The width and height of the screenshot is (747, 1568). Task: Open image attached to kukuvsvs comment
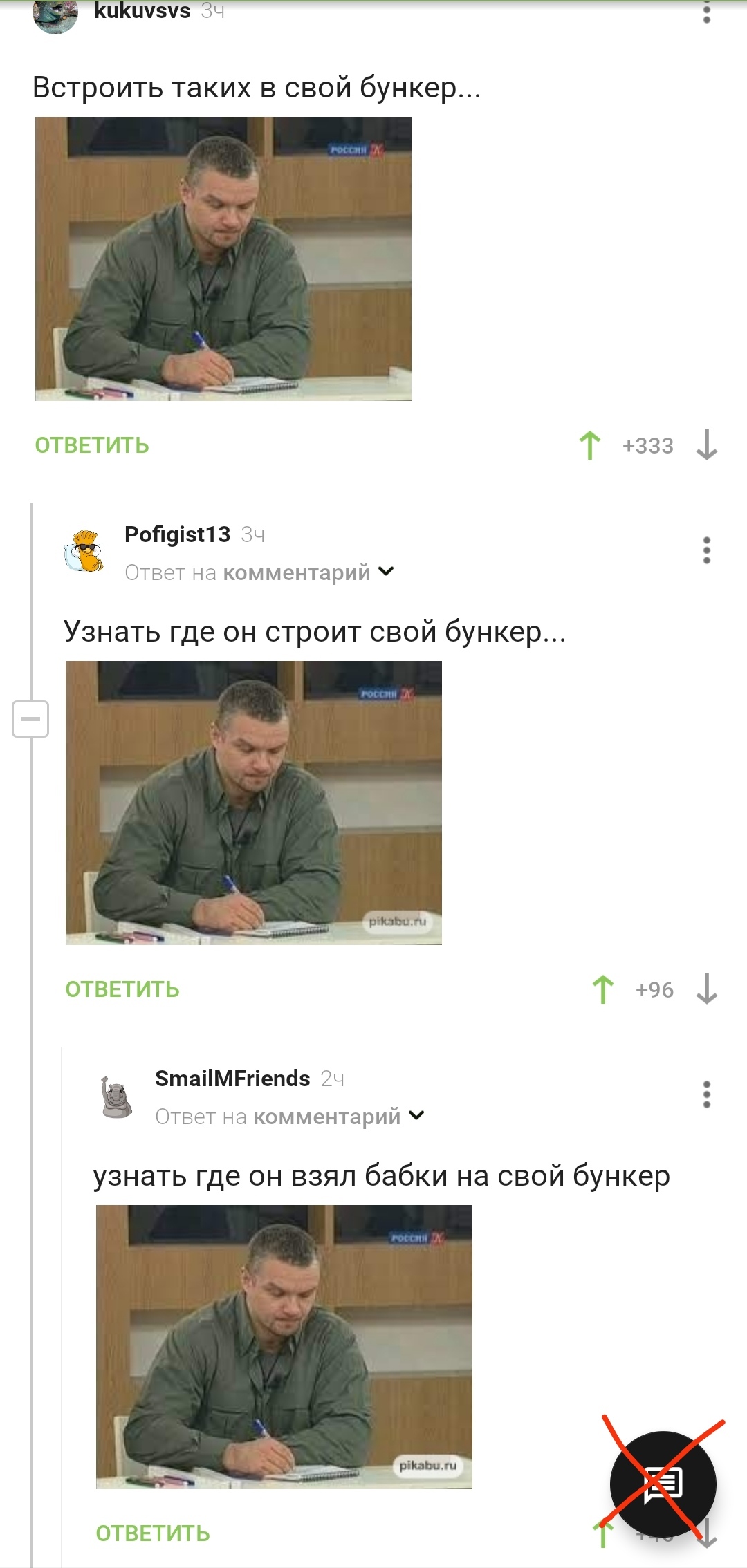(223, 259)
